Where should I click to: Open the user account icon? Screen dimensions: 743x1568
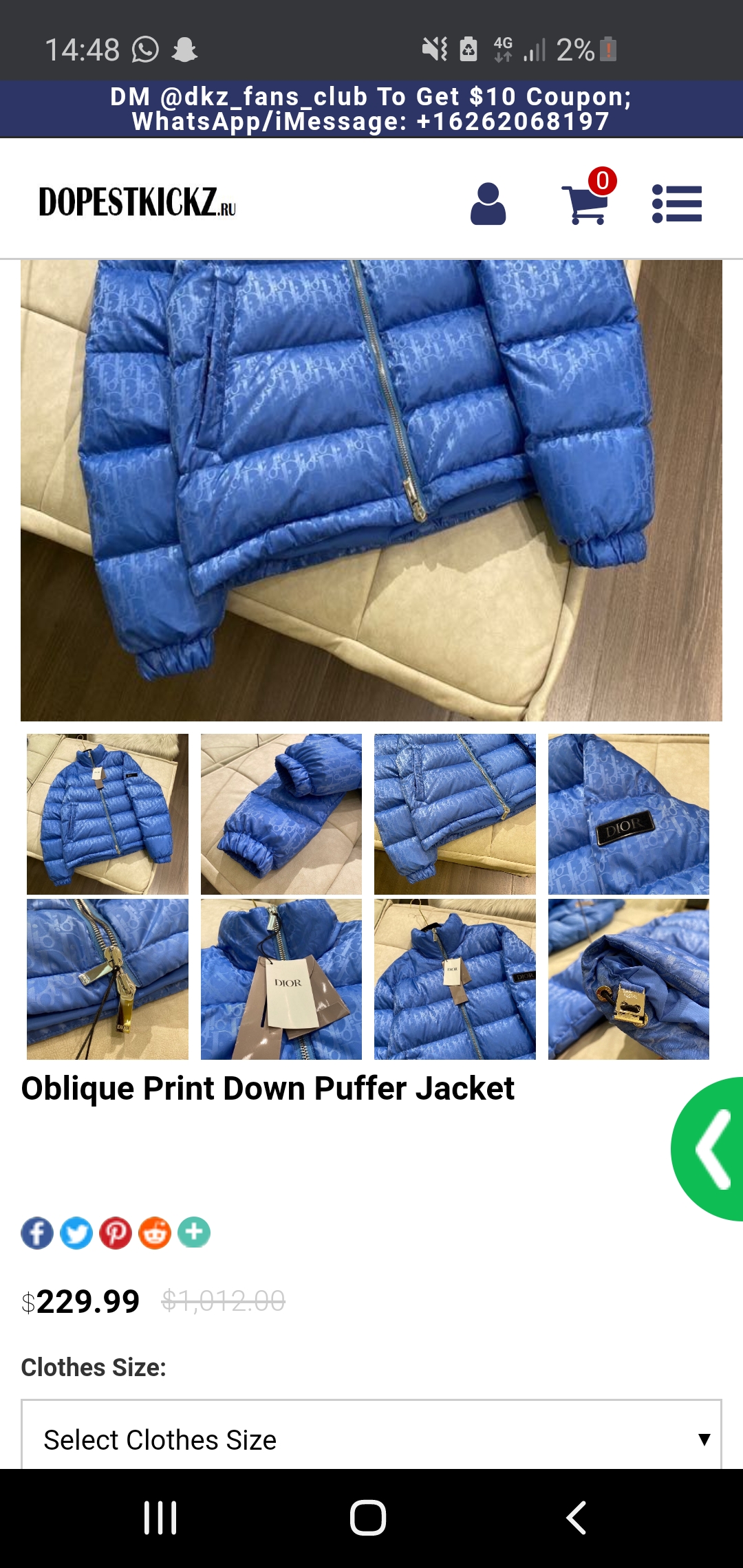click(x=488, y=204)
